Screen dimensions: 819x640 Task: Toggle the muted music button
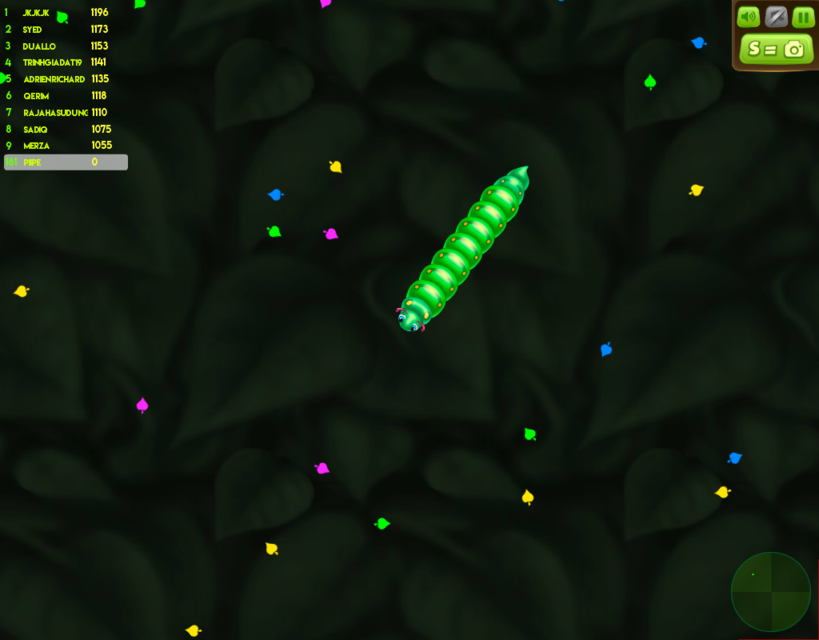pyautogui.click(x=776, y=17)
